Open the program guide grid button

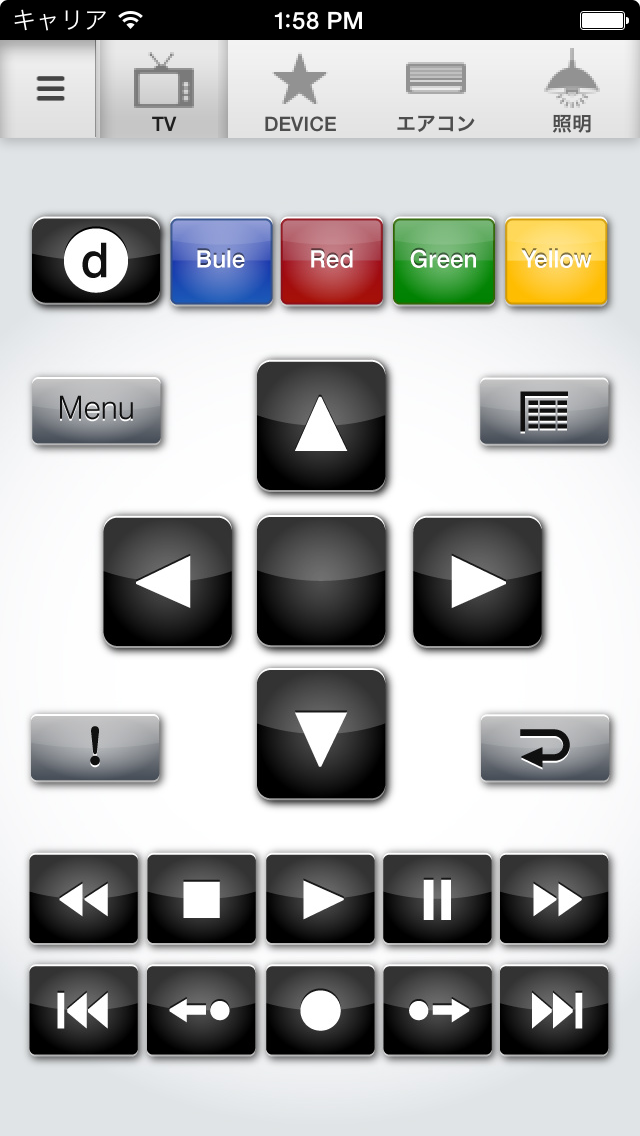click(x=544, y=411)
